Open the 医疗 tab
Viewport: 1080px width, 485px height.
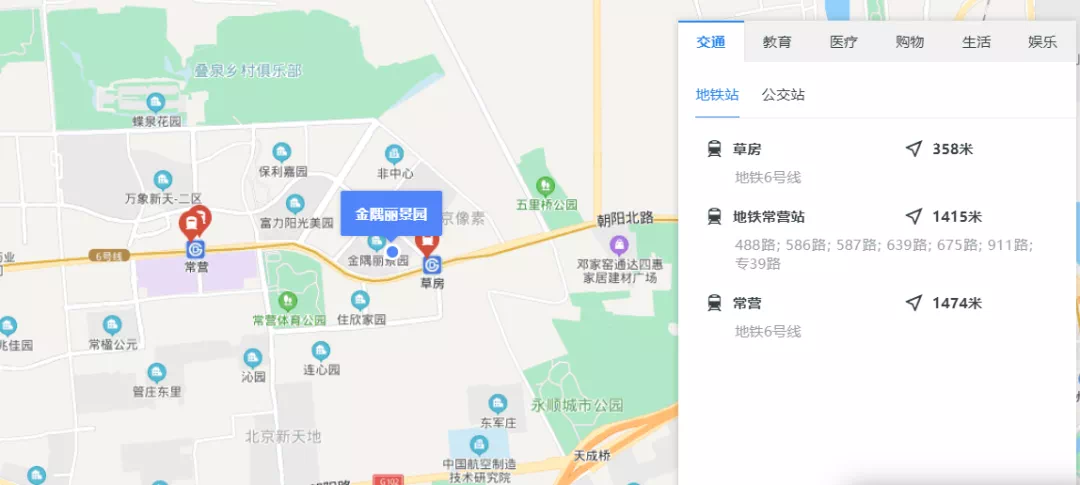(843, 42)
